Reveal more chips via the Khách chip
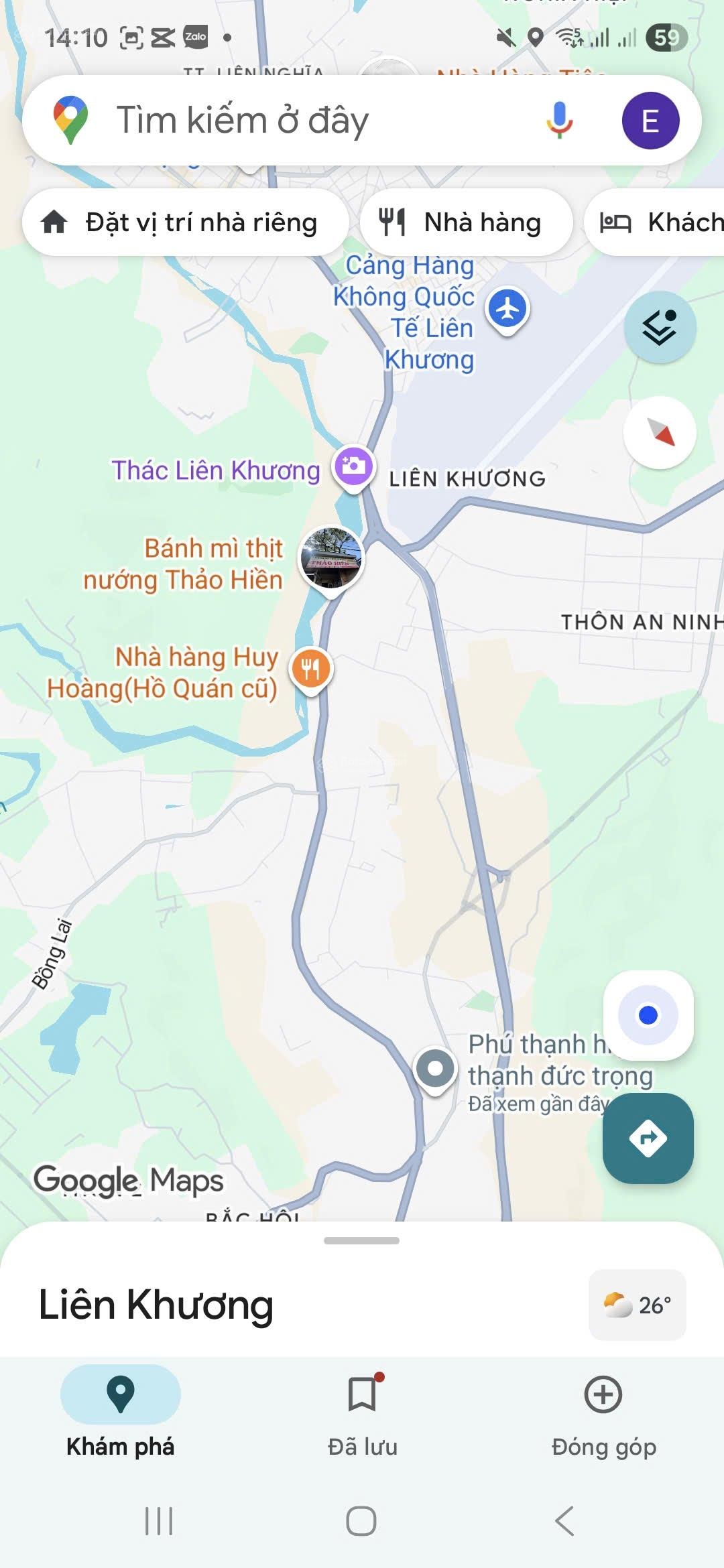 (664, 222)
